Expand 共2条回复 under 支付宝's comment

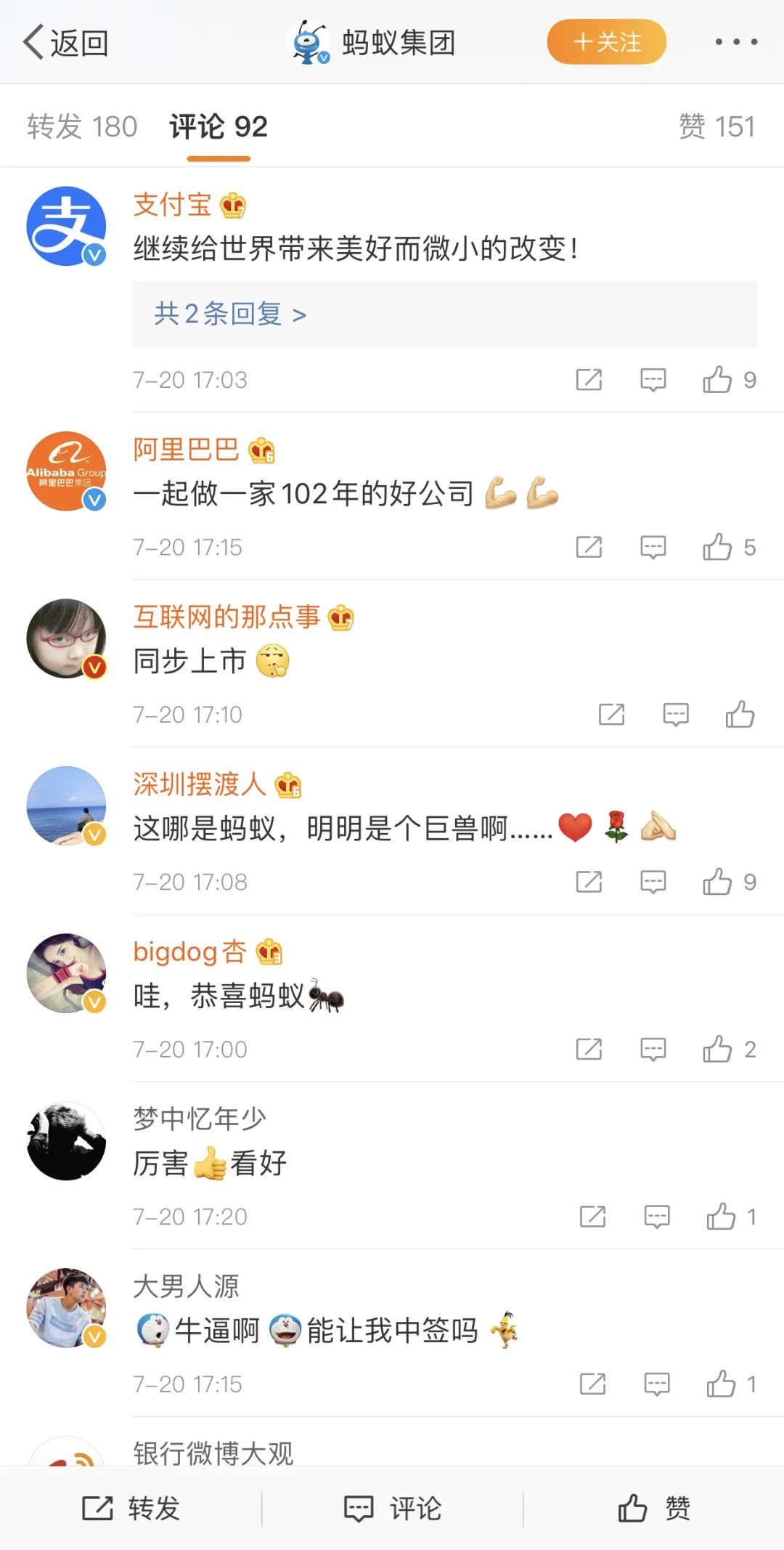click(229, 314)
